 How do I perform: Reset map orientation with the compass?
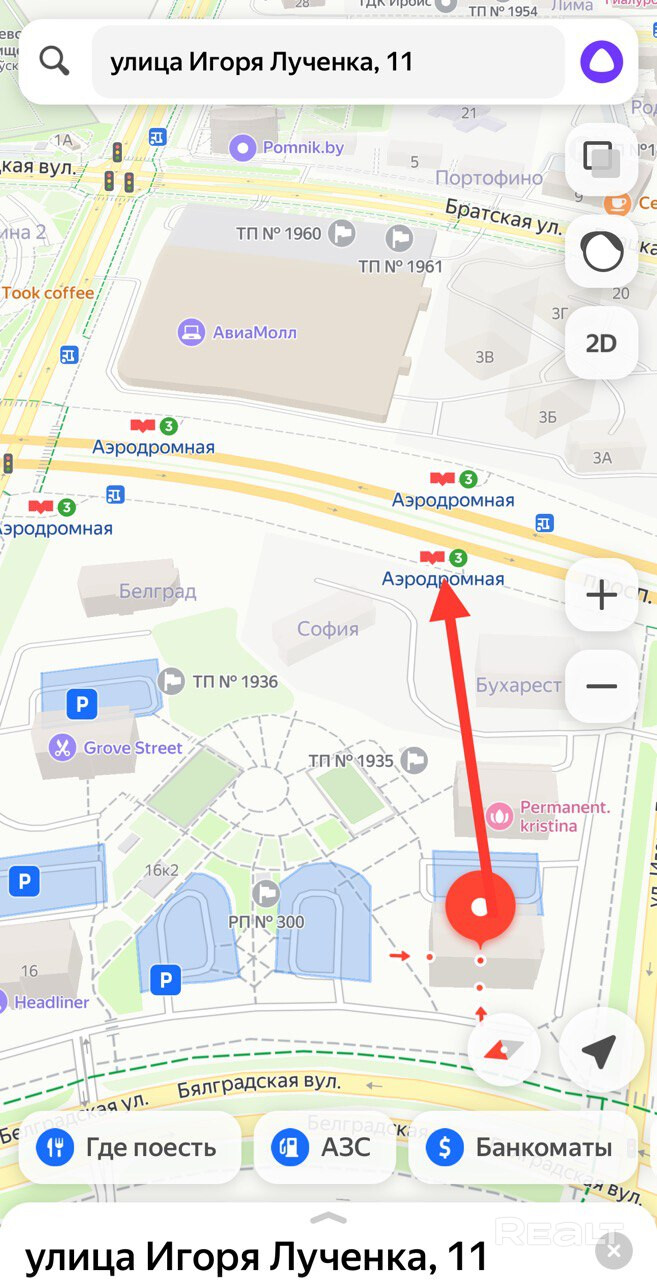[x=504, y=1050]
